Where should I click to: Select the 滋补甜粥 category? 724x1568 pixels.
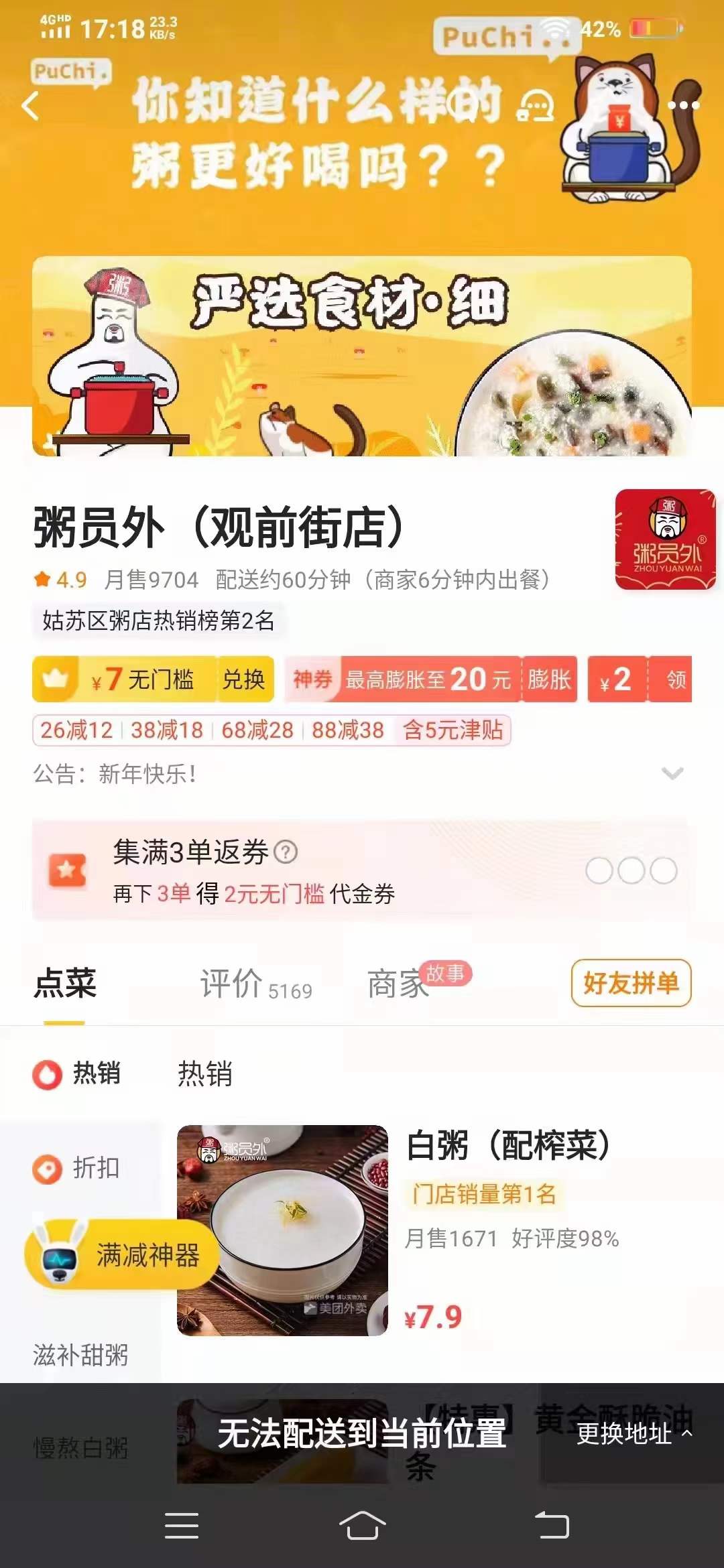tap(80, 1355)
